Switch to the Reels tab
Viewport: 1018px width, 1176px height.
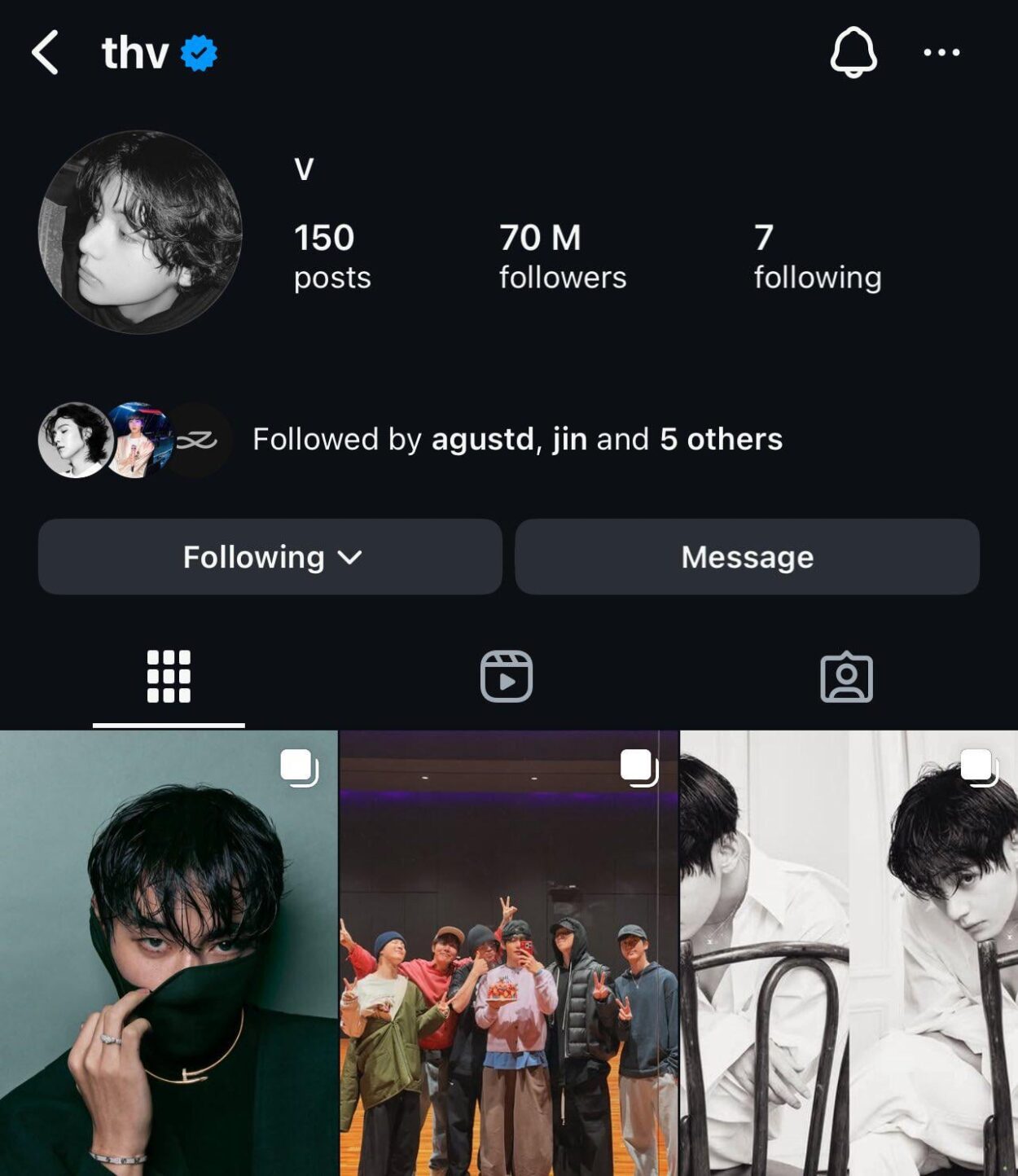(508, 677)
